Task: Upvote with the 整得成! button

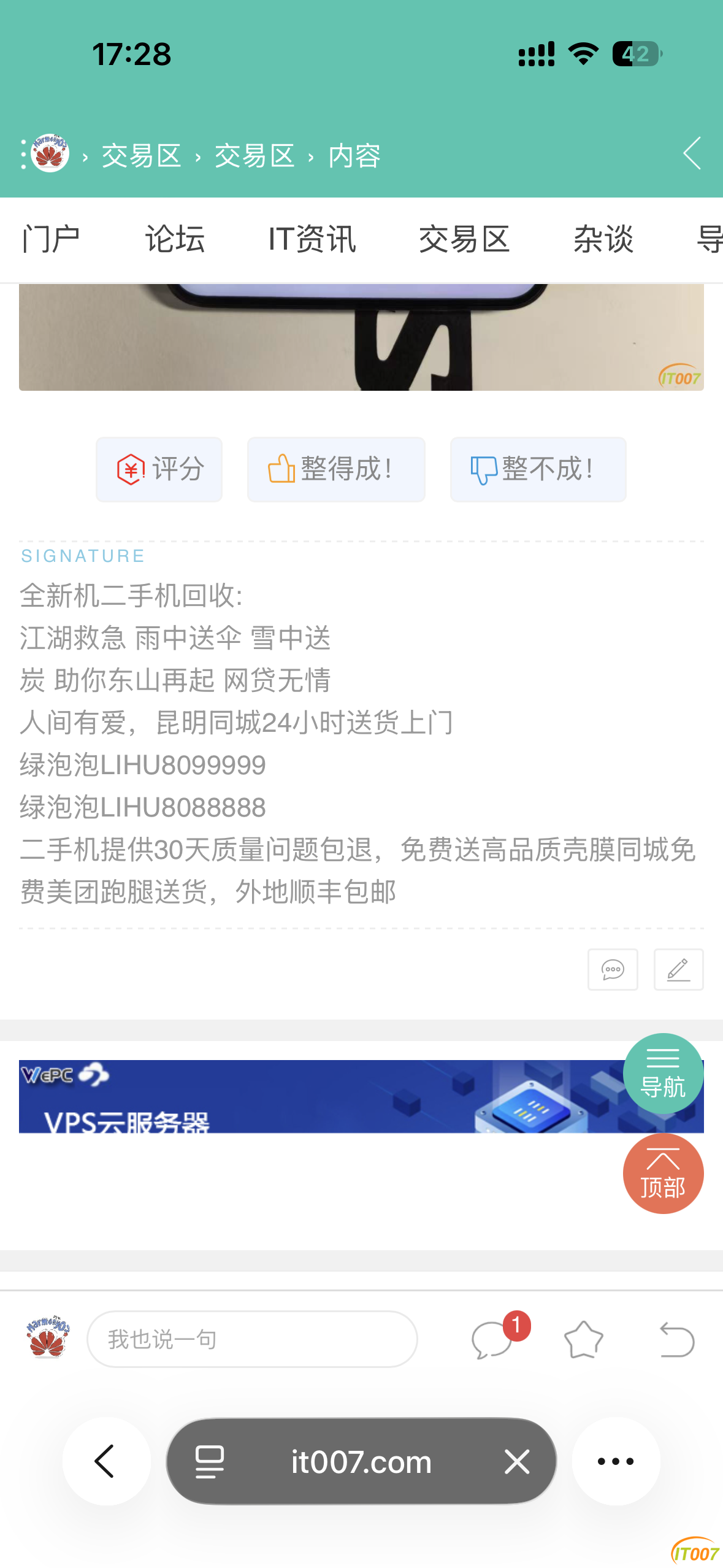Action: coord(335,470)
